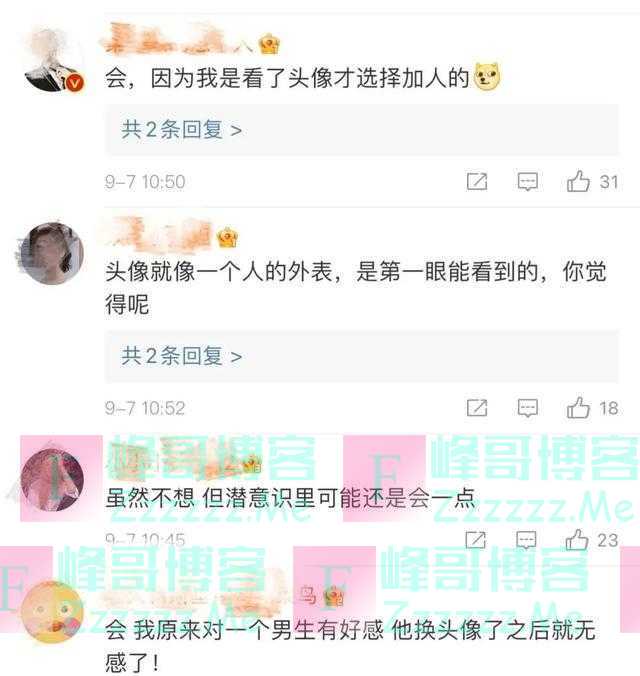Open the avatar of the 头像就像一个人的外表 commenter
This screenshot has width=640, height=676.
[x=53, y=254]
